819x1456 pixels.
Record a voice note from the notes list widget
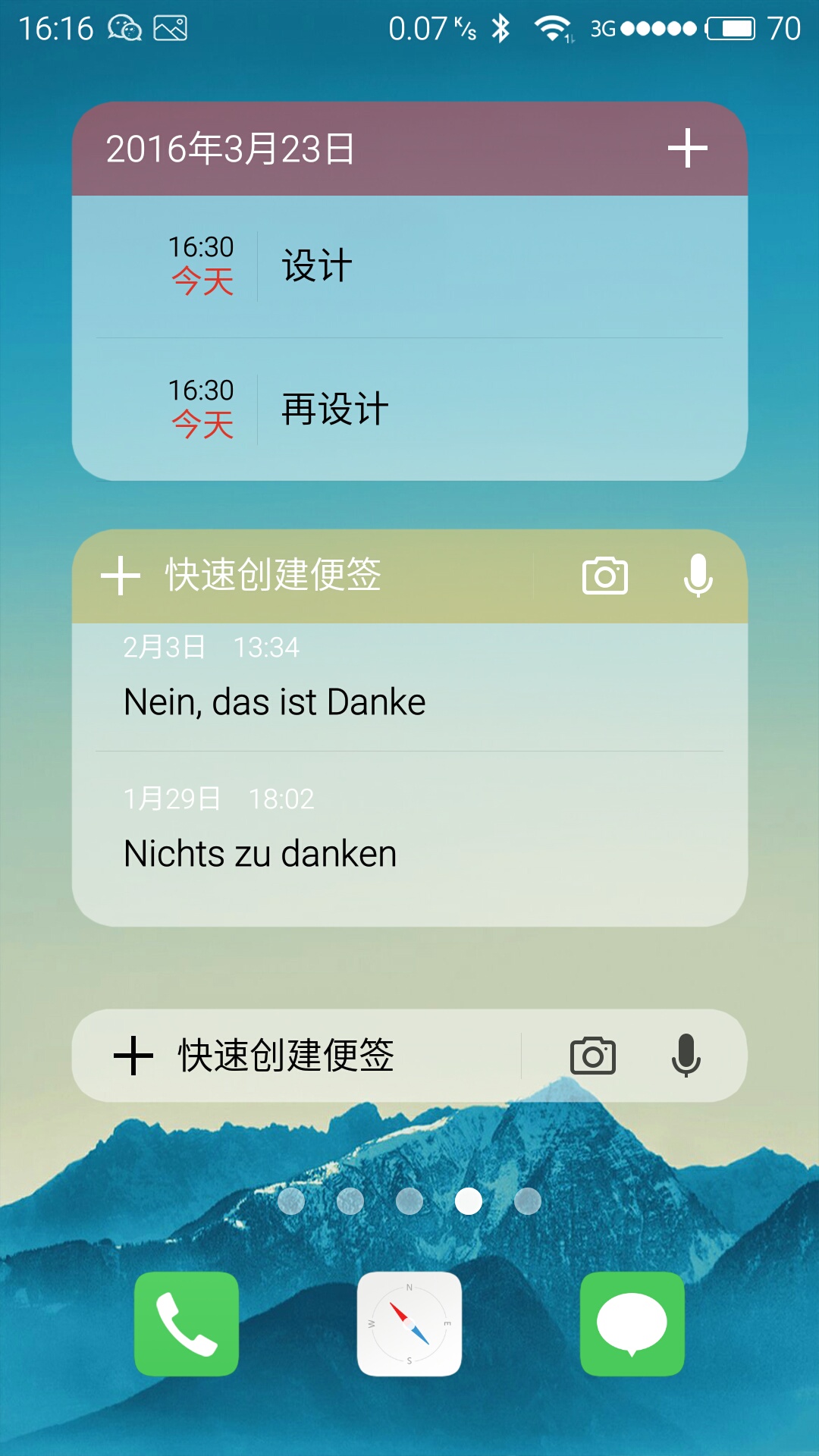(x=698, y=576)
